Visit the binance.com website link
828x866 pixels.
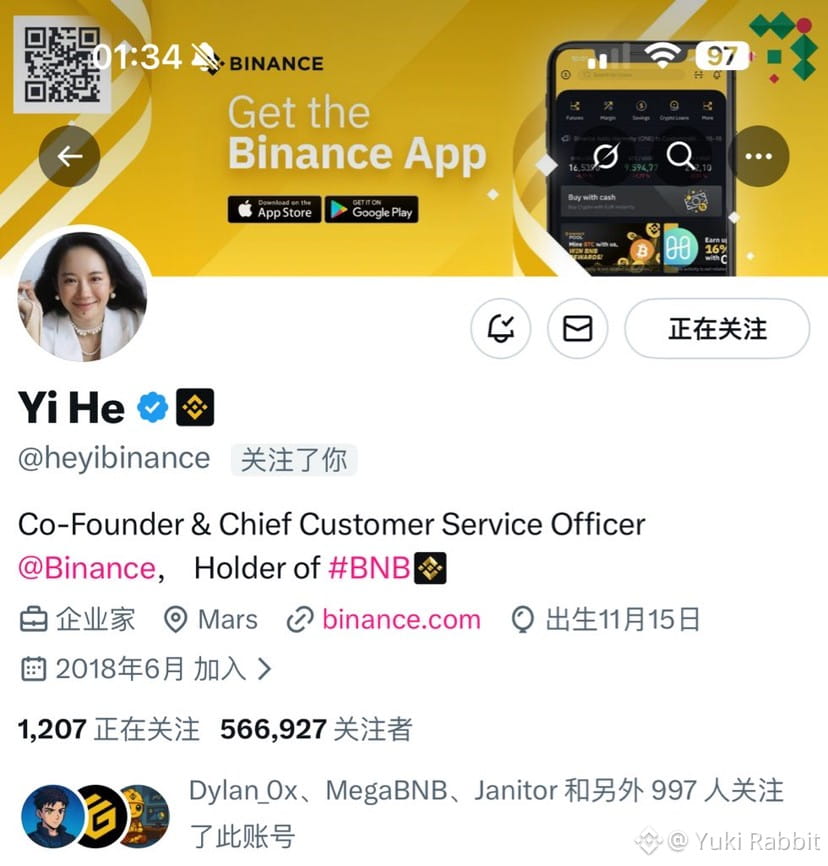click(x=400, y=620)
